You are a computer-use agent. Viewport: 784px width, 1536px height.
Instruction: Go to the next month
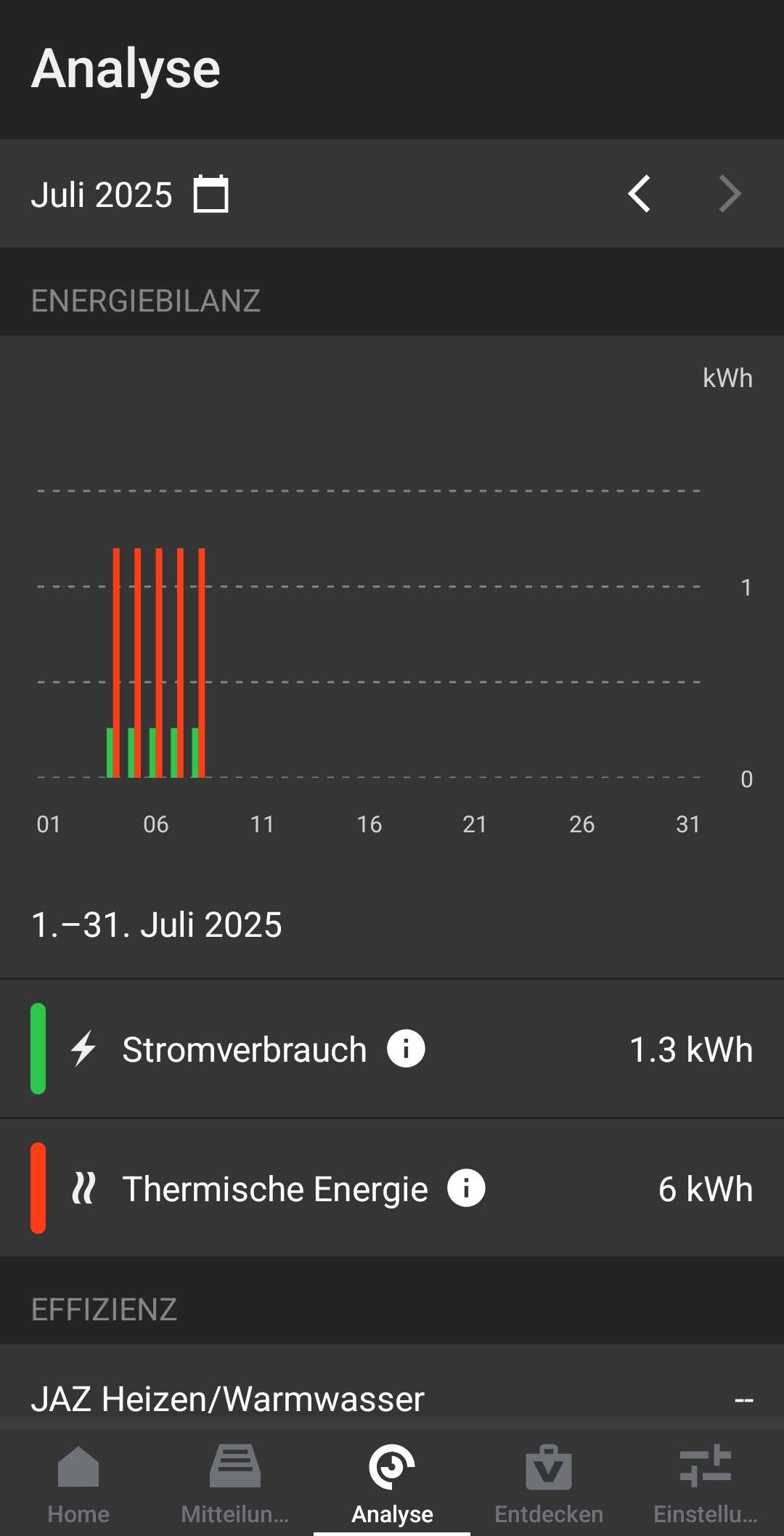pos(730,194)
